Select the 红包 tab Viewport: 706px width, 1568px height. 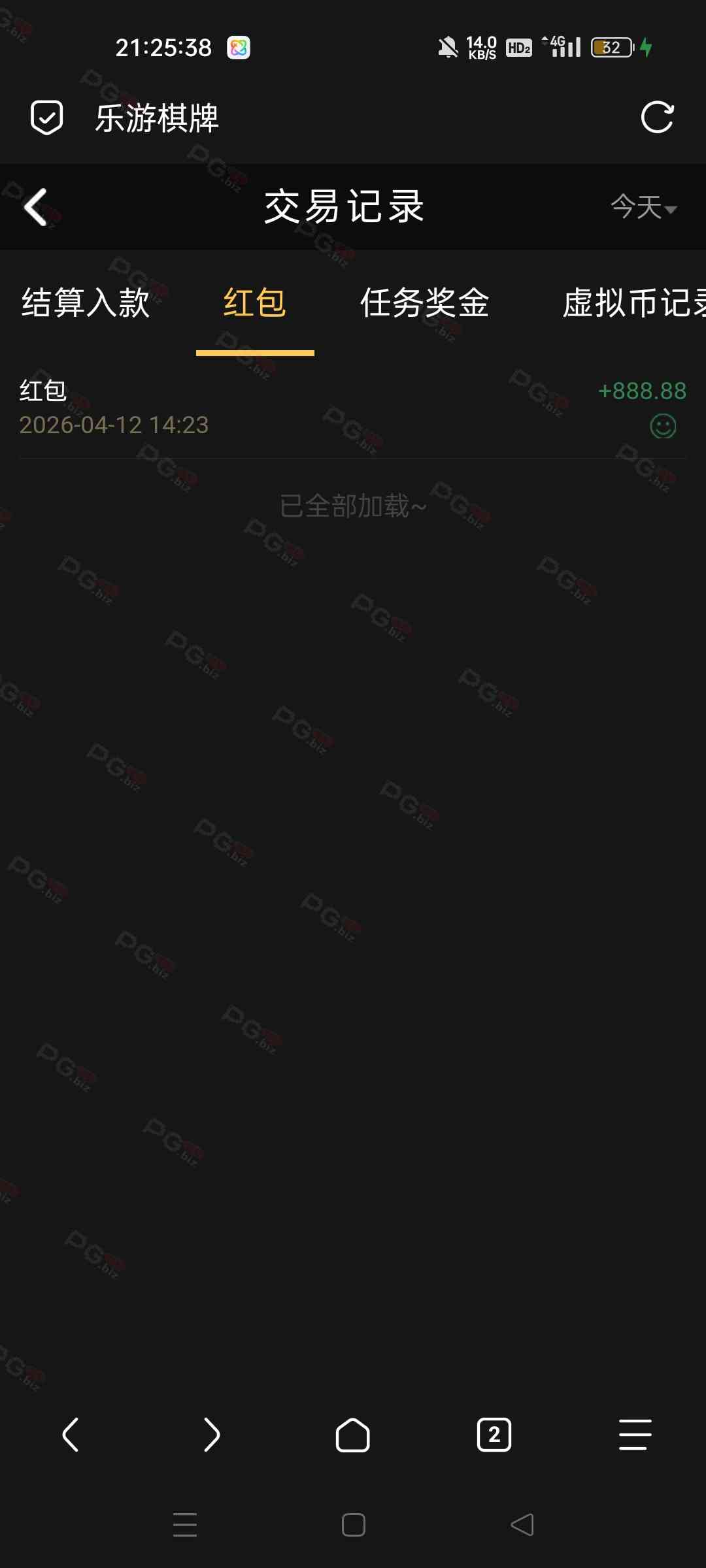coord(255,303)
